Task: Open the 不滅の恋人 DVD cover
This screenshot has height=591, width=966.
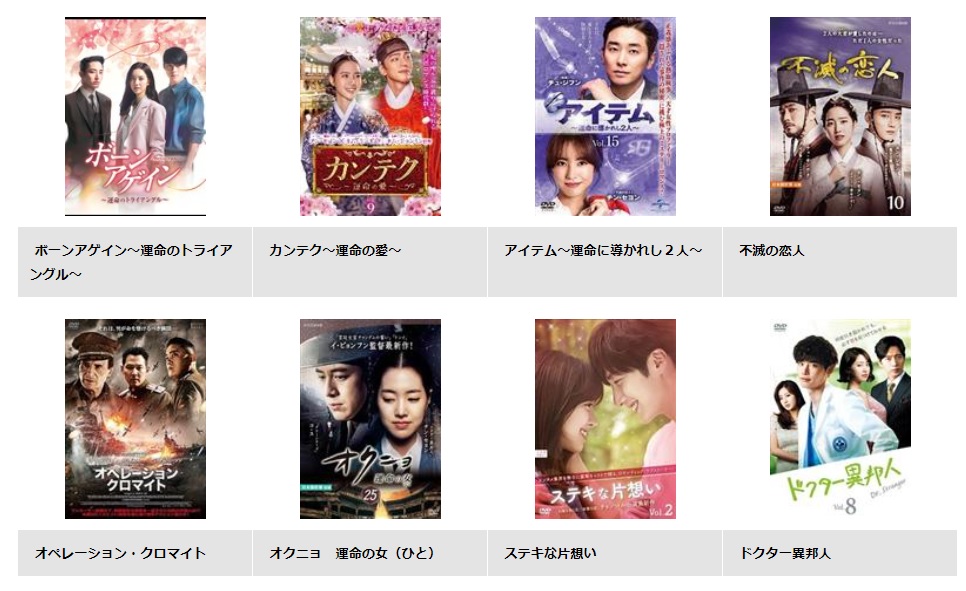Action: pyautogui.click(x=840, y=116)
